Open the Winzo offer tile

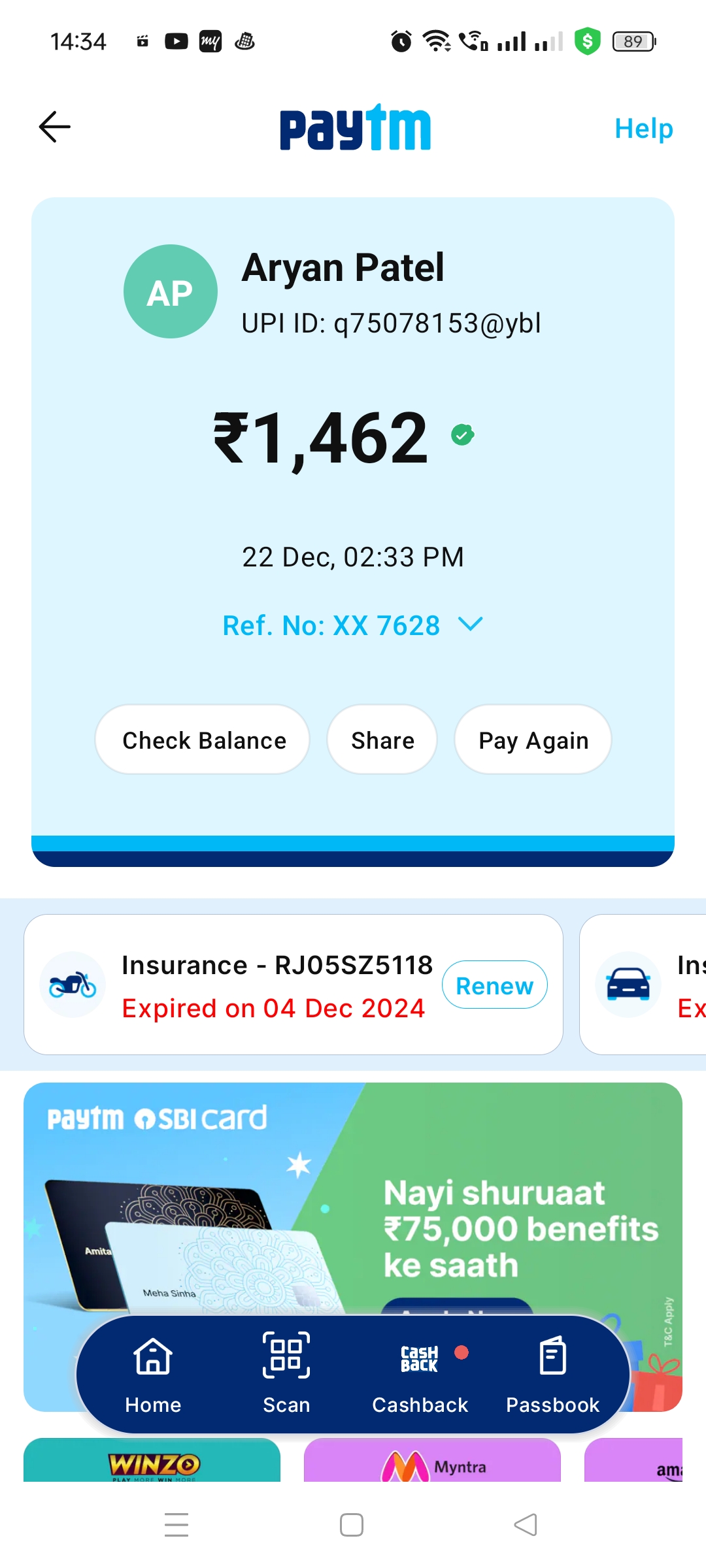[x=152, y=1461]
